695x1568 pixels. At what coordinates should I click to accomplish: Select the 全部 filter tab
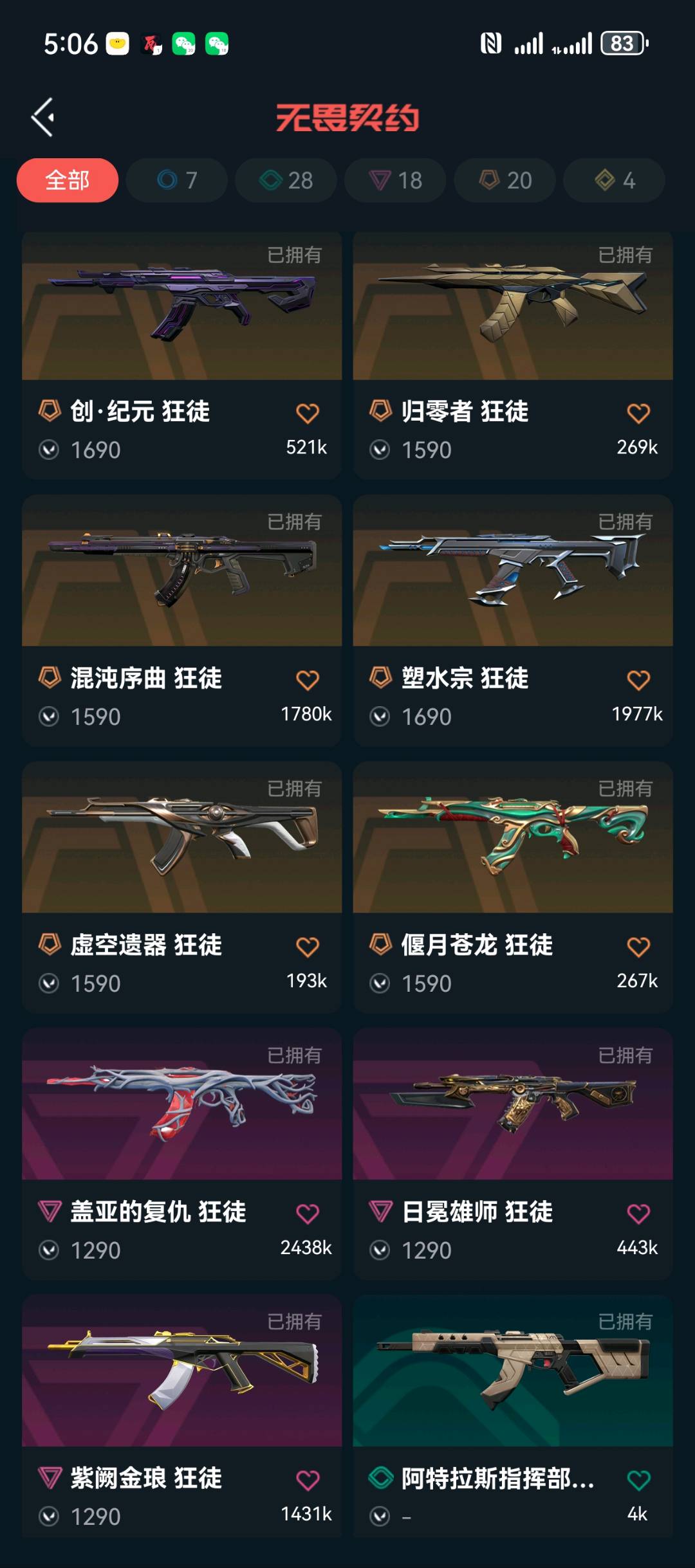[68, 180]
